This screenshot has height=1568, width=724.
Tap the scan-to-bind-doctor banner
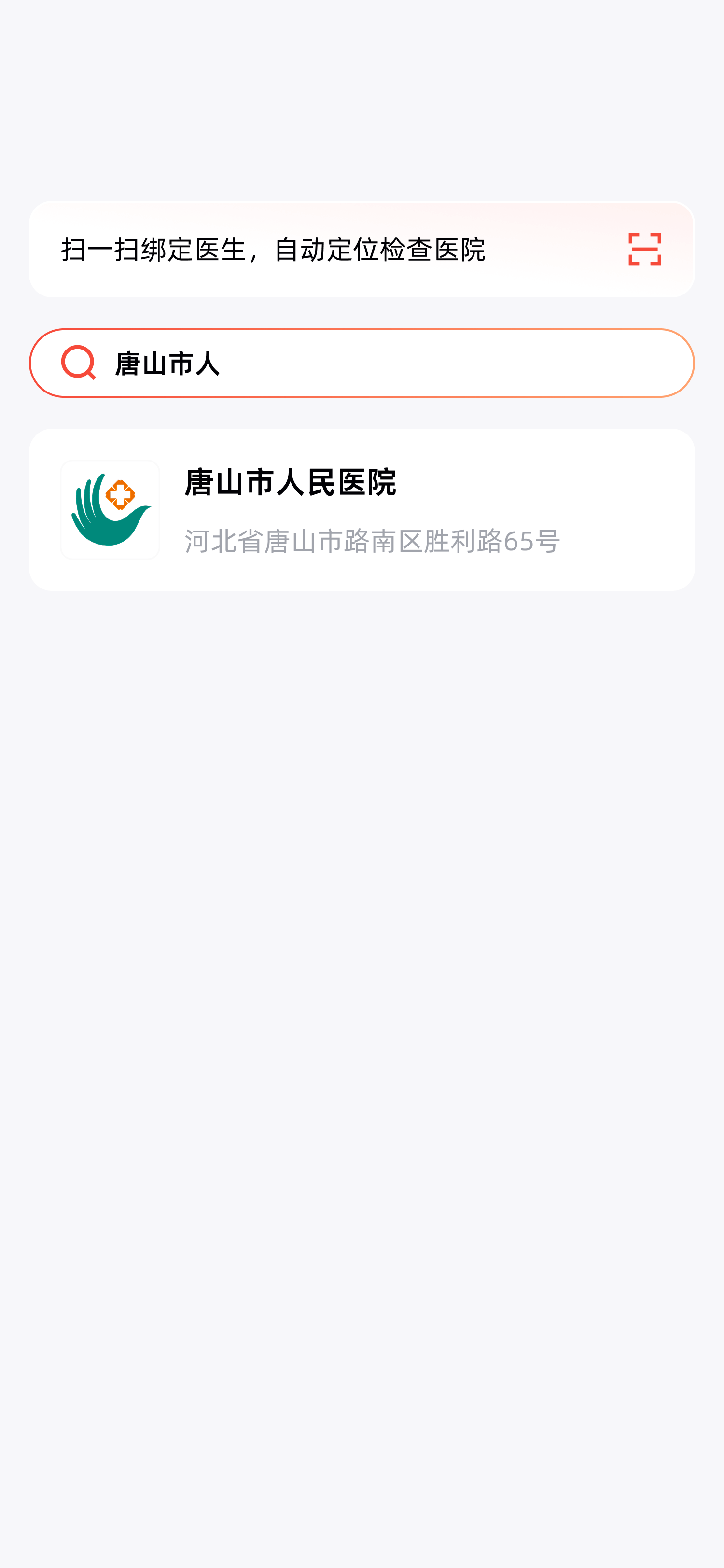point(362,249)
